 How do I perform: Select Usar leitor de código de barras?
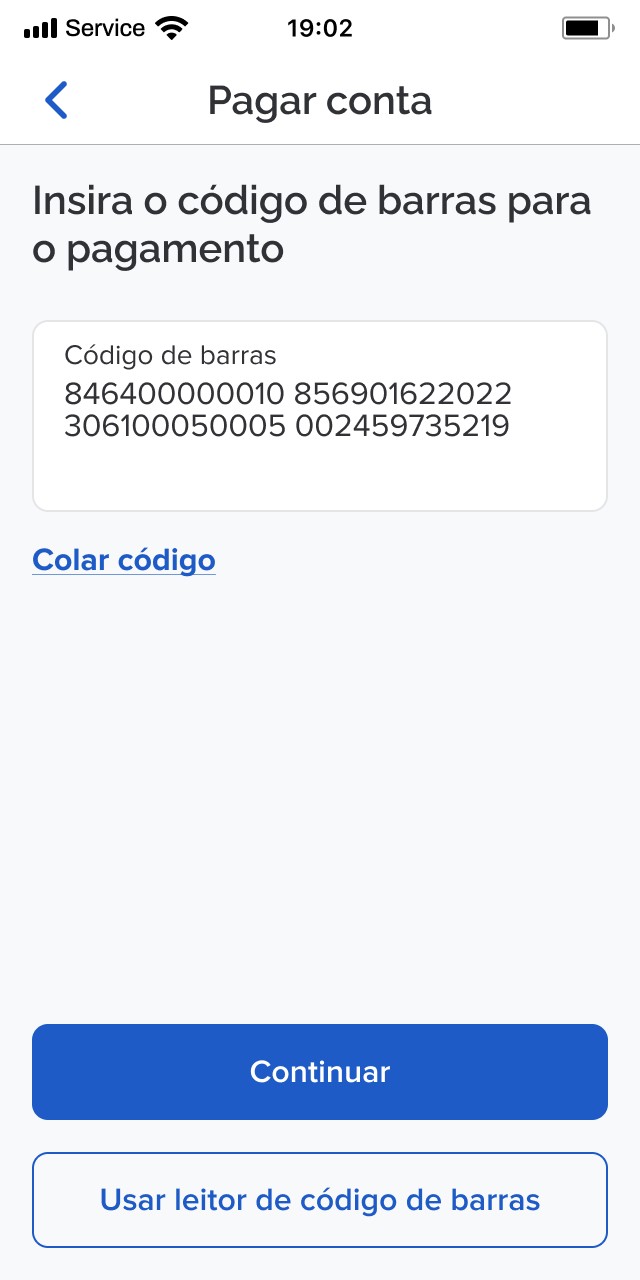(320, 1200)
